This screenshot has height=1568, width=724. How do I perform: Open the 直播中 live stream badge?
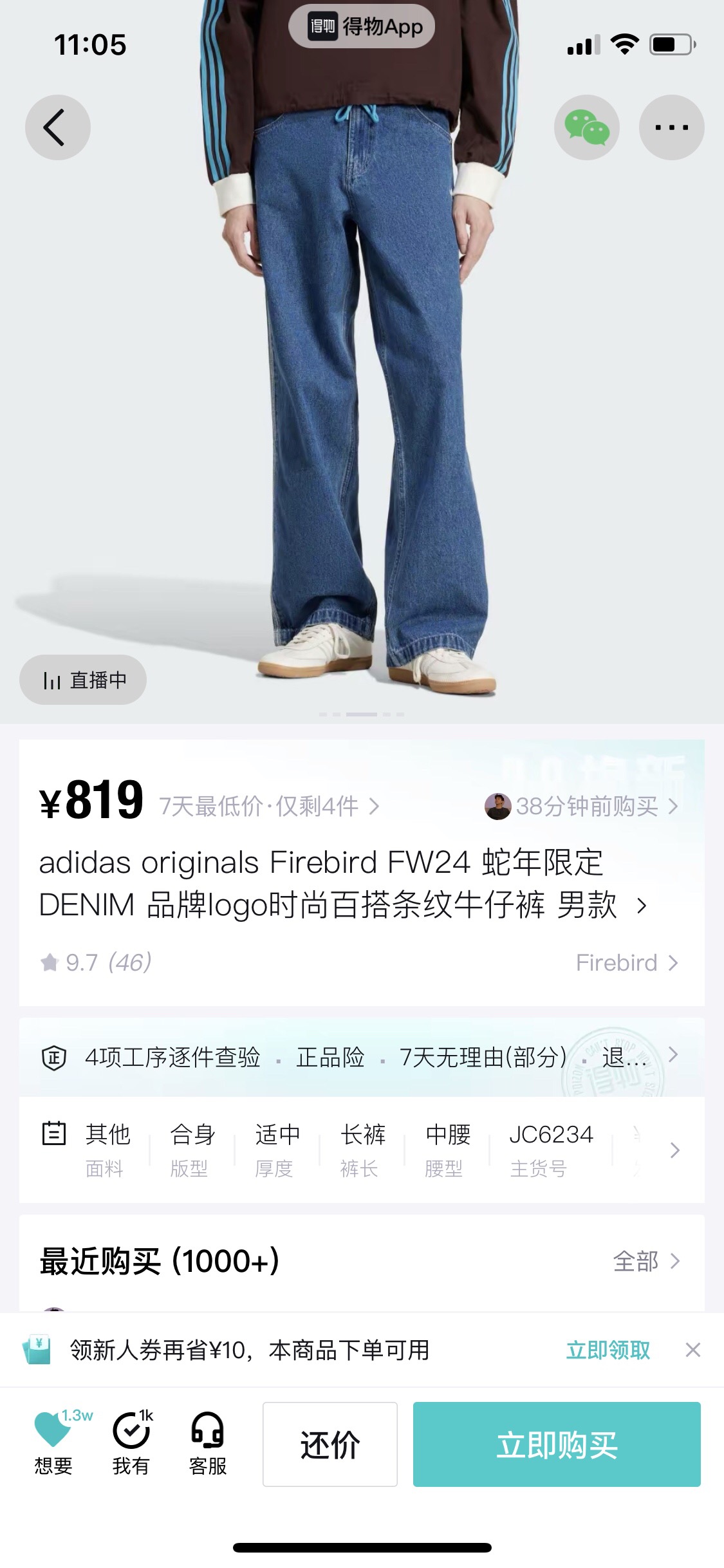(83, 680)
